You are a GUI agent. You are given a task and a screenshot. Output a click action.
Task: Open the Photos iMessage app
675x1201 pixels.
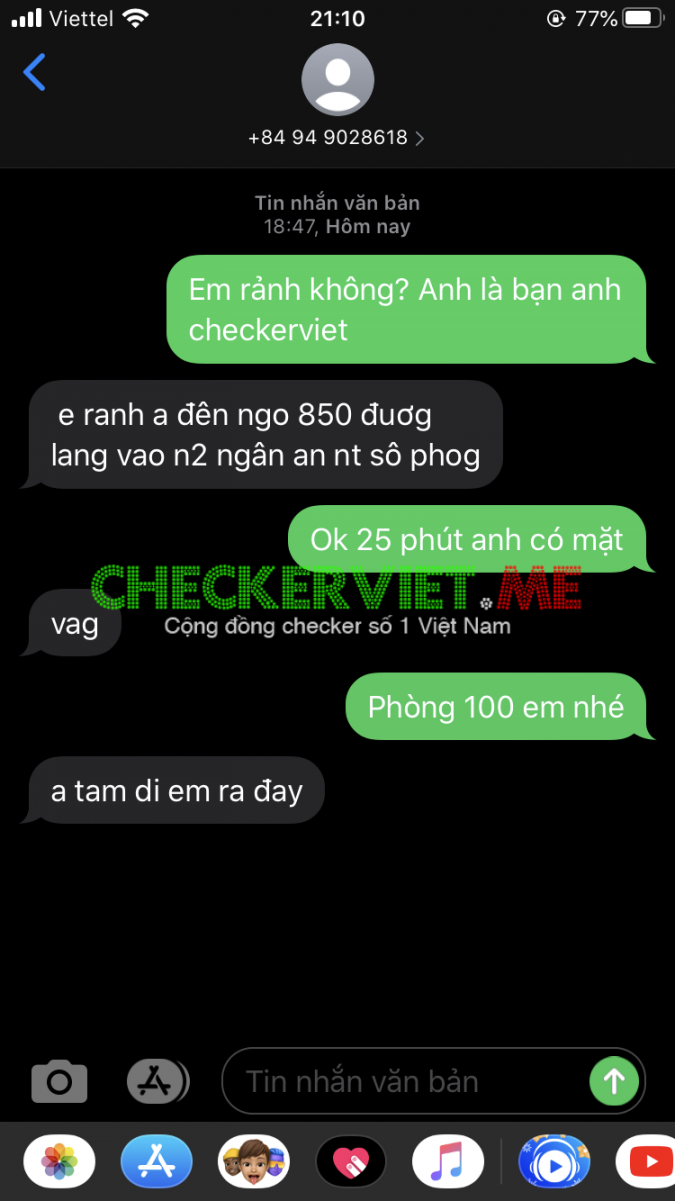59,1162
